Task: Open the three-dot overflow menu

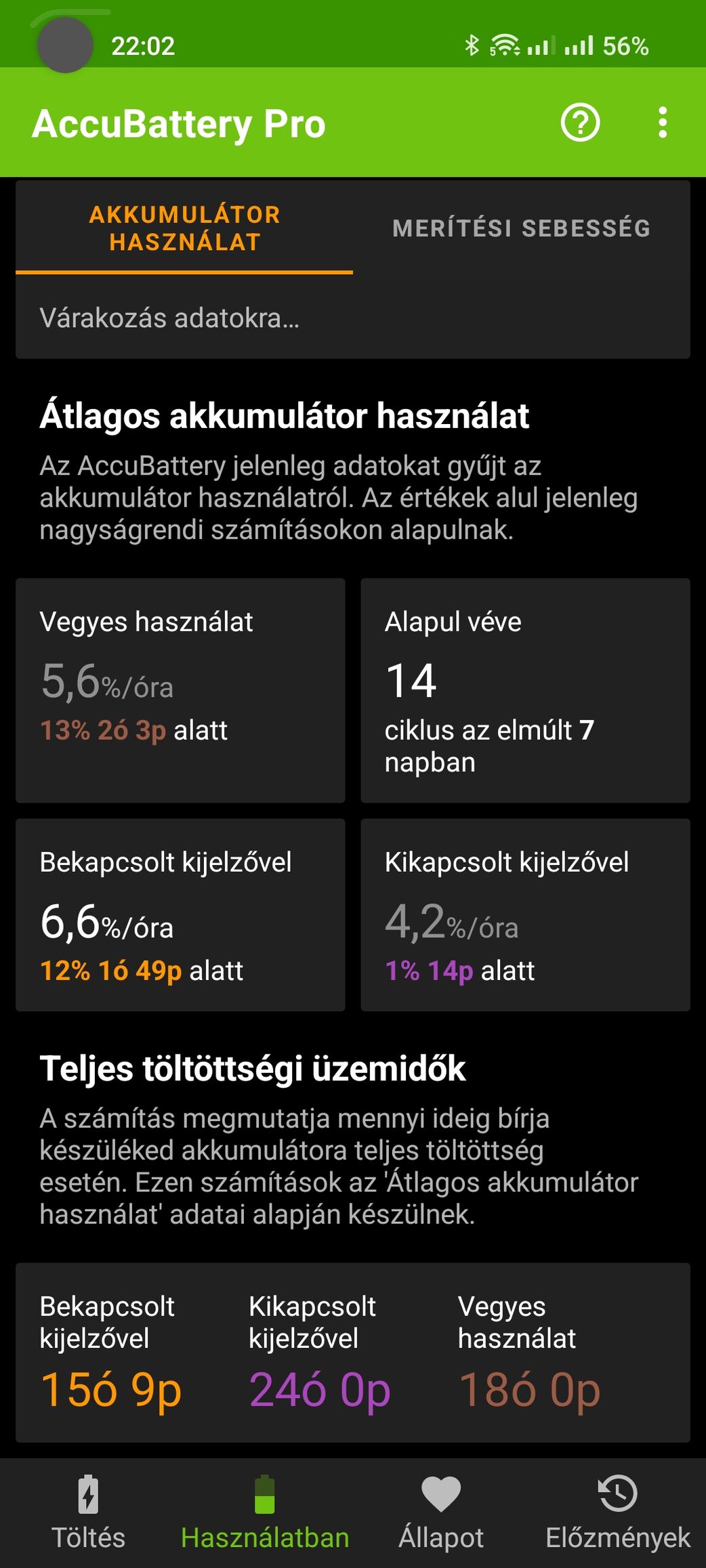Action: pos(662,123)
